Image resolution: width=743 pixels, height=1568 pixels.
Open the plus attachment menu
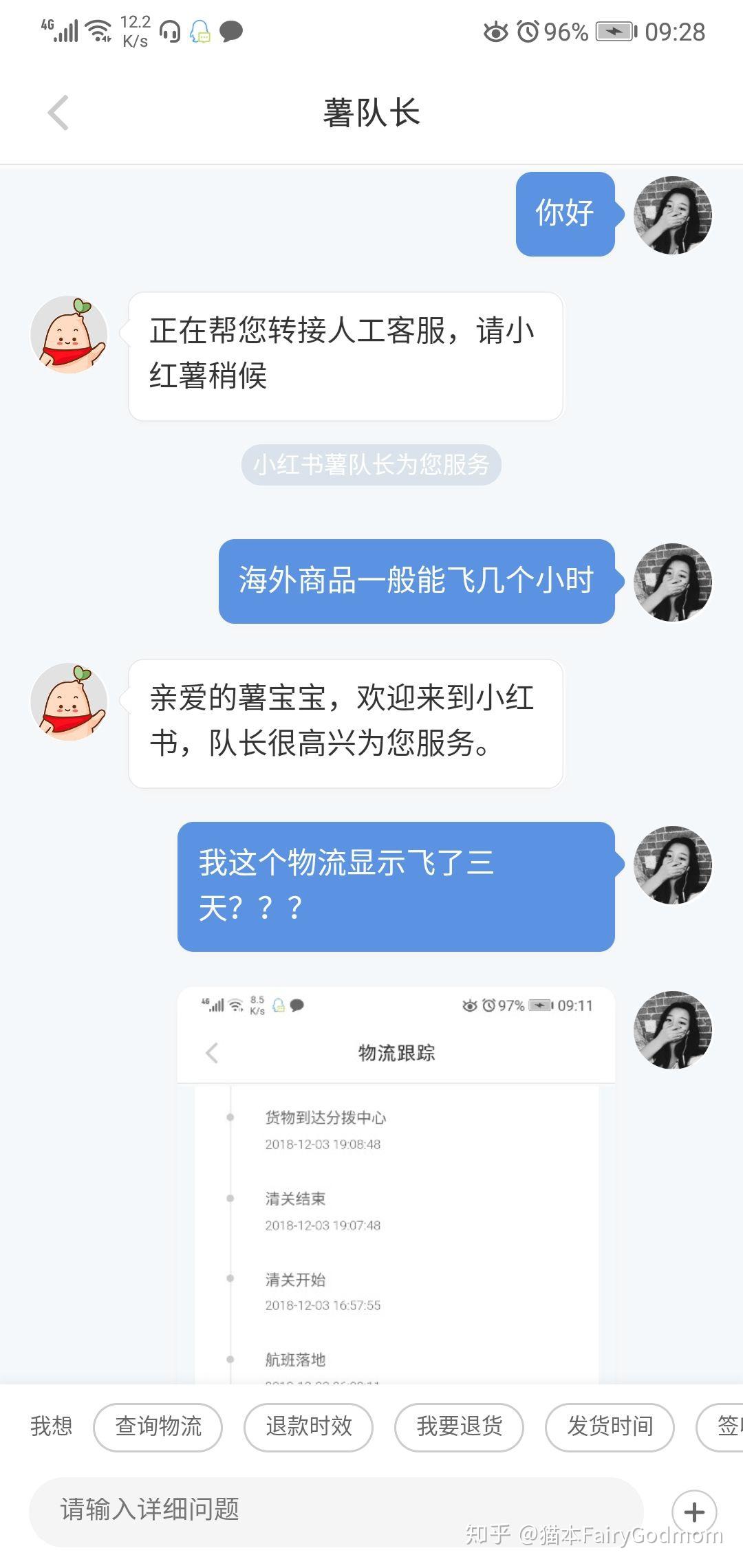(x=693, y=1512)
